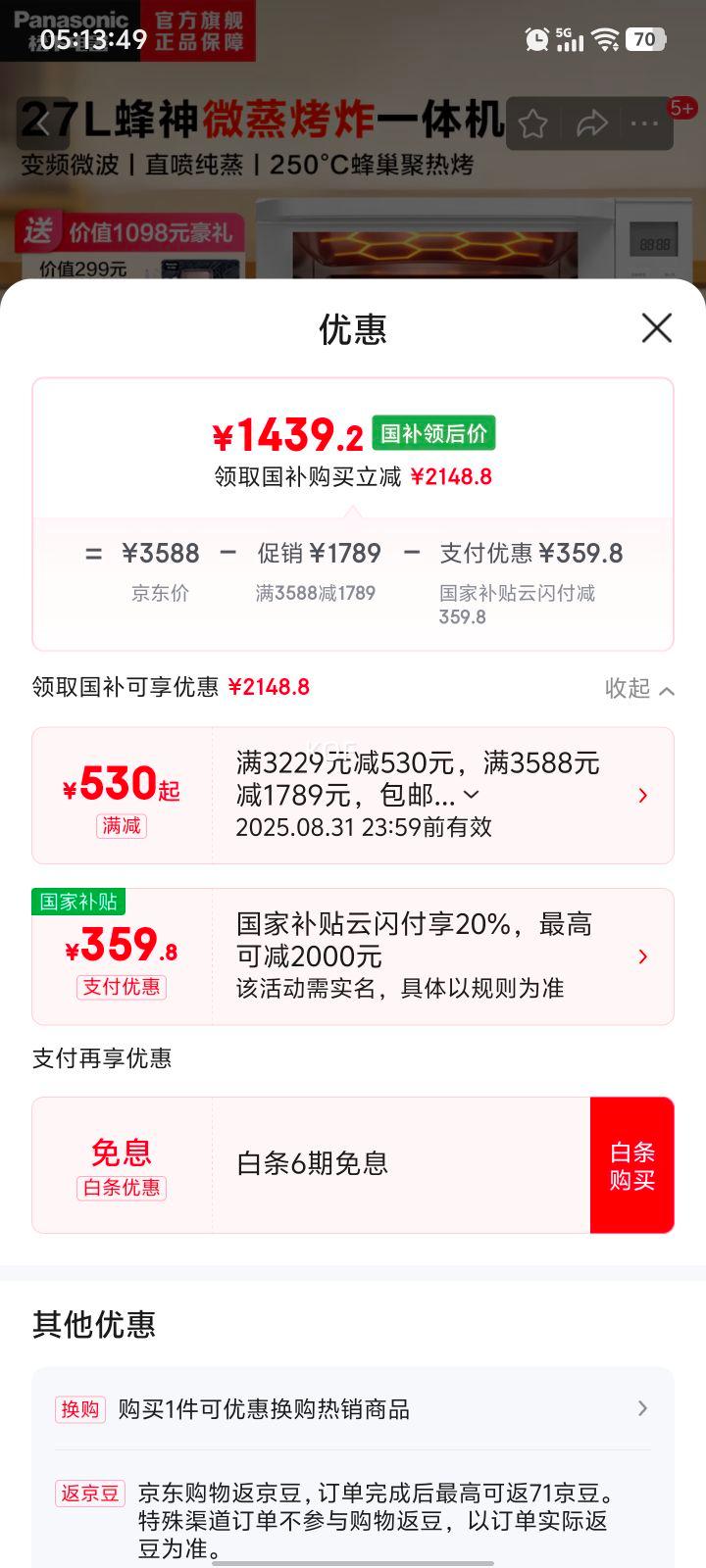Open the ¥530起 满减 coupon details
The height and width of the screenshot is (1568, 706).
[x=642, y=796]
